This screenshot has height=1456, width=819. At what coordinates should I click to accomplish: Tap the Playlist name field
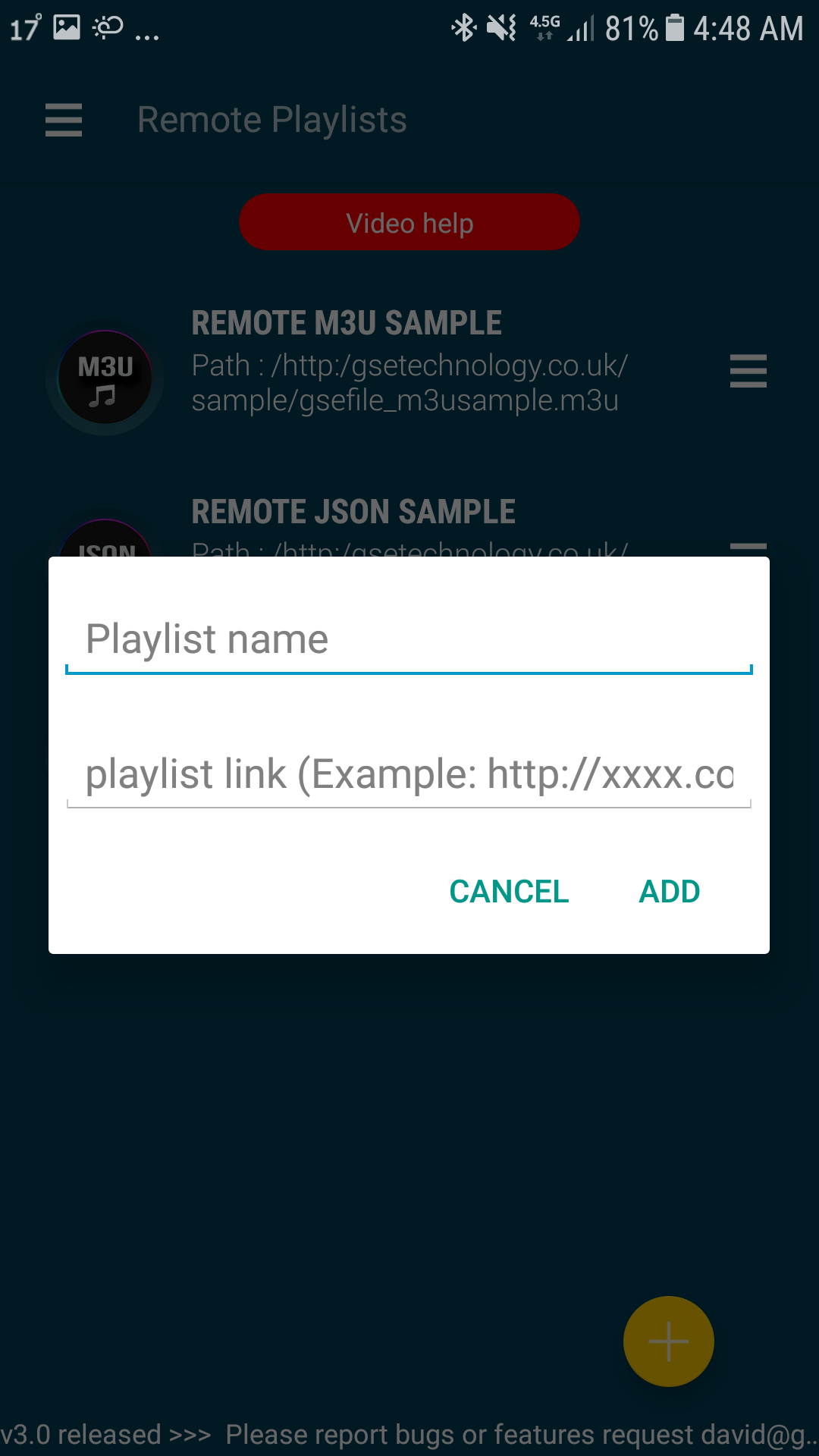coord(409,639)
